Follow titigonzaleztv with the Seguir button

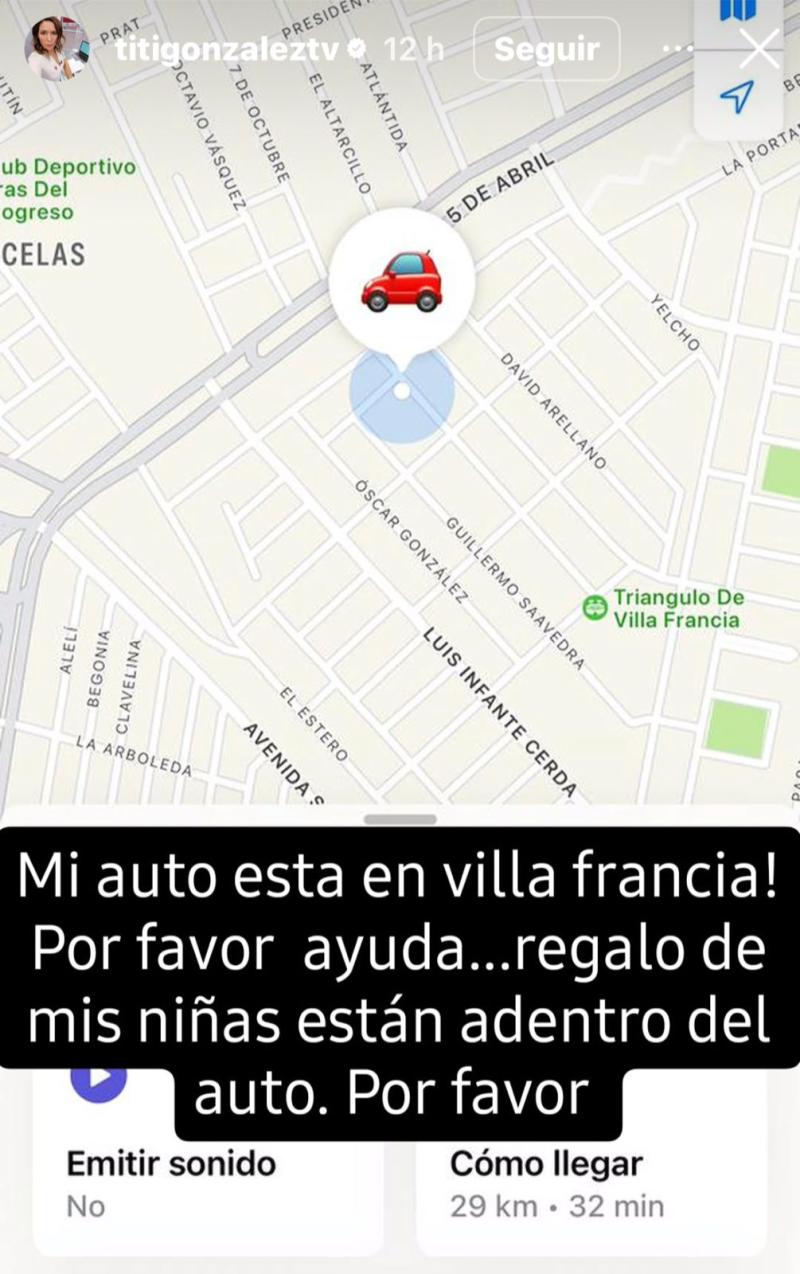click(546, 49)
